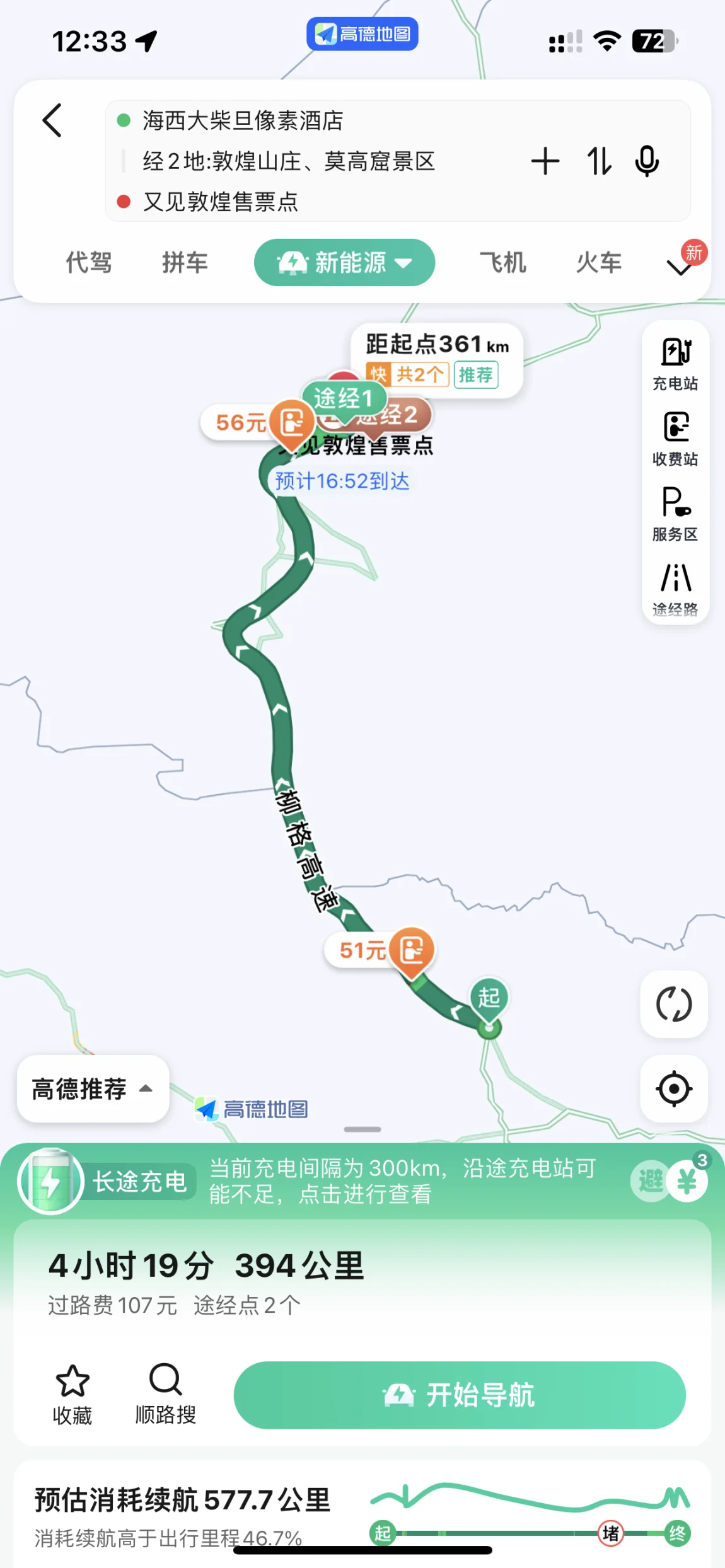The width and height of the screenshot is (725, 1568).
Task: Tap 开始导航 to begin navigation
Action: pyautogui.click(x=460, y=1395)
